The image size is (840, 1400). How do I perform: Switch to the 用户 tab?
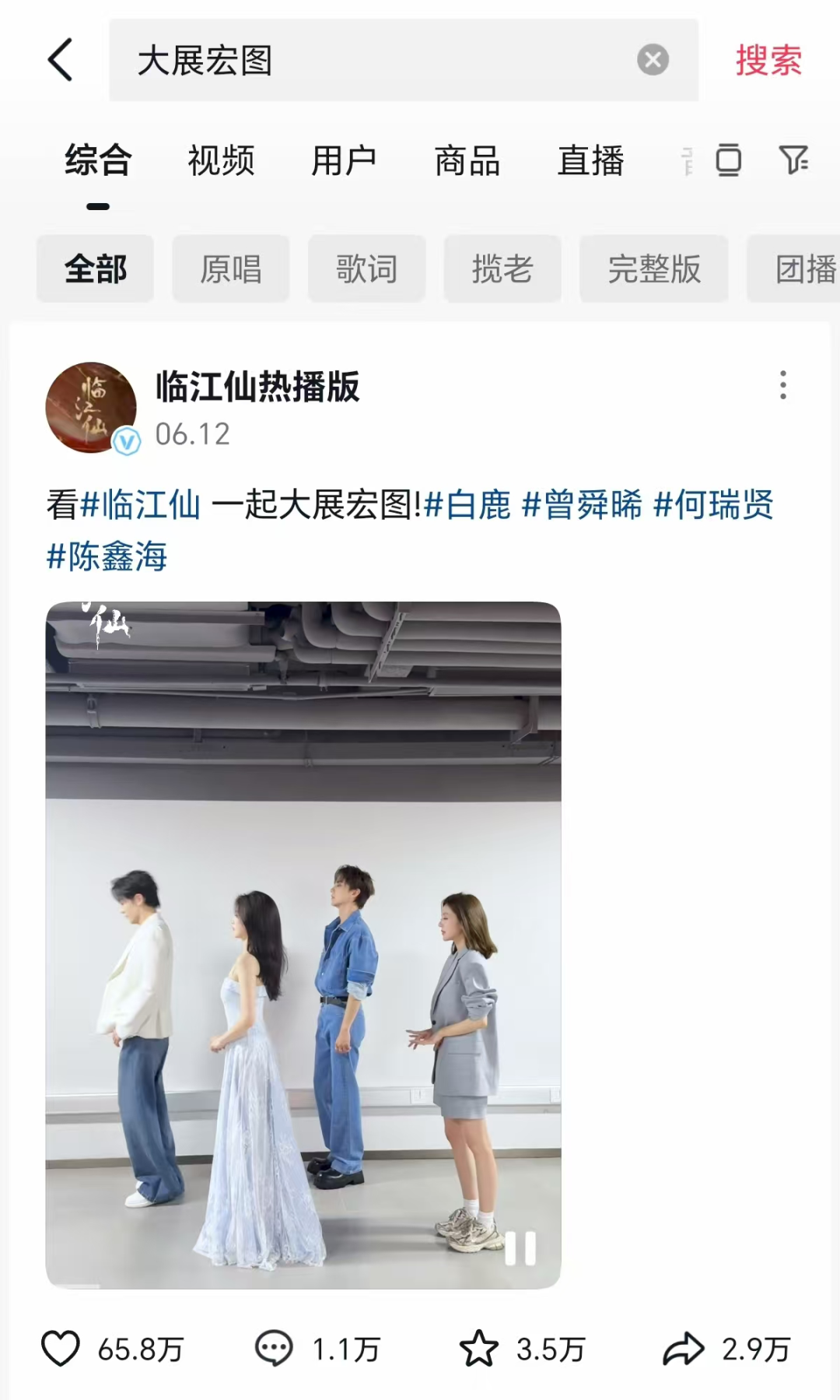click(344, 161)
